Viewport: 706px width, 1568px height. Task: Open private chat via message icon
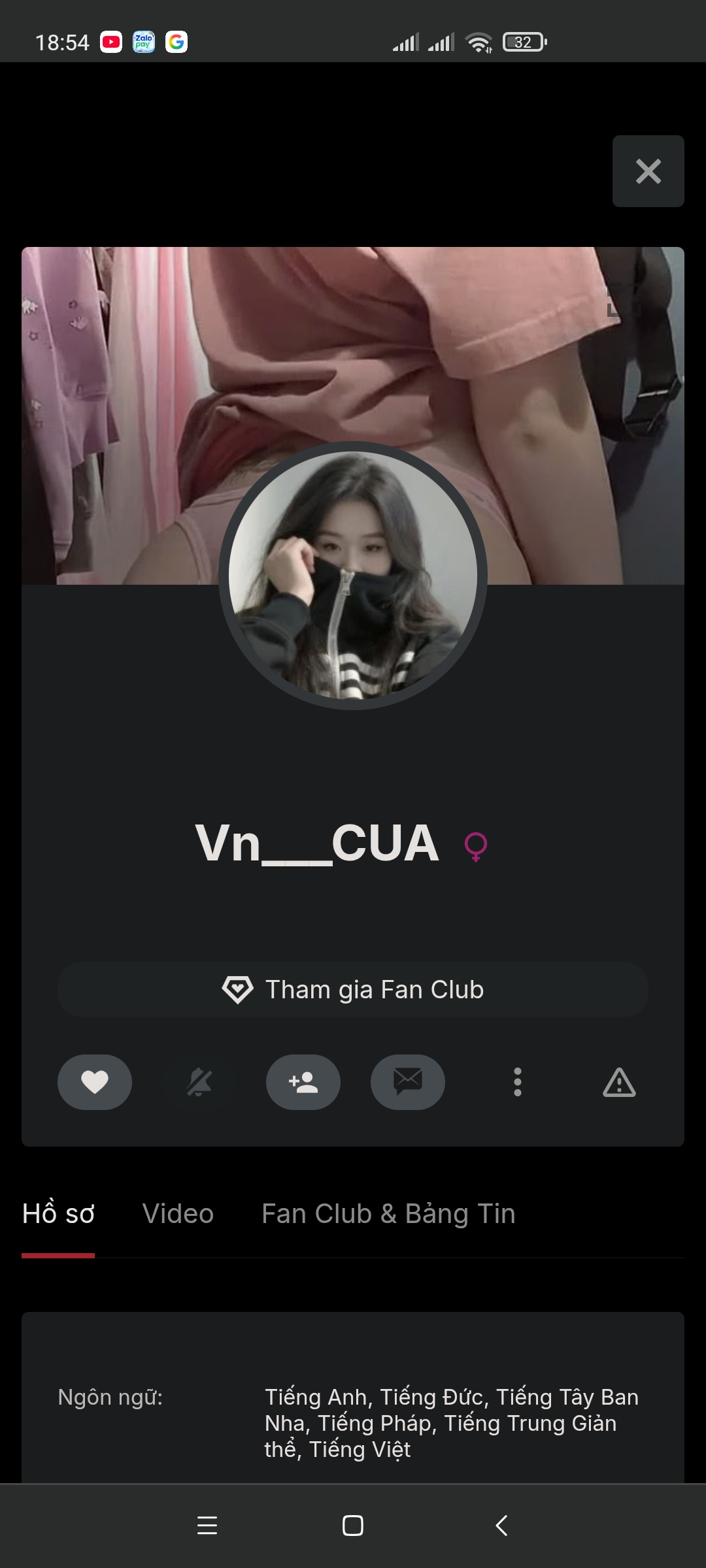tap(407, 1083)
